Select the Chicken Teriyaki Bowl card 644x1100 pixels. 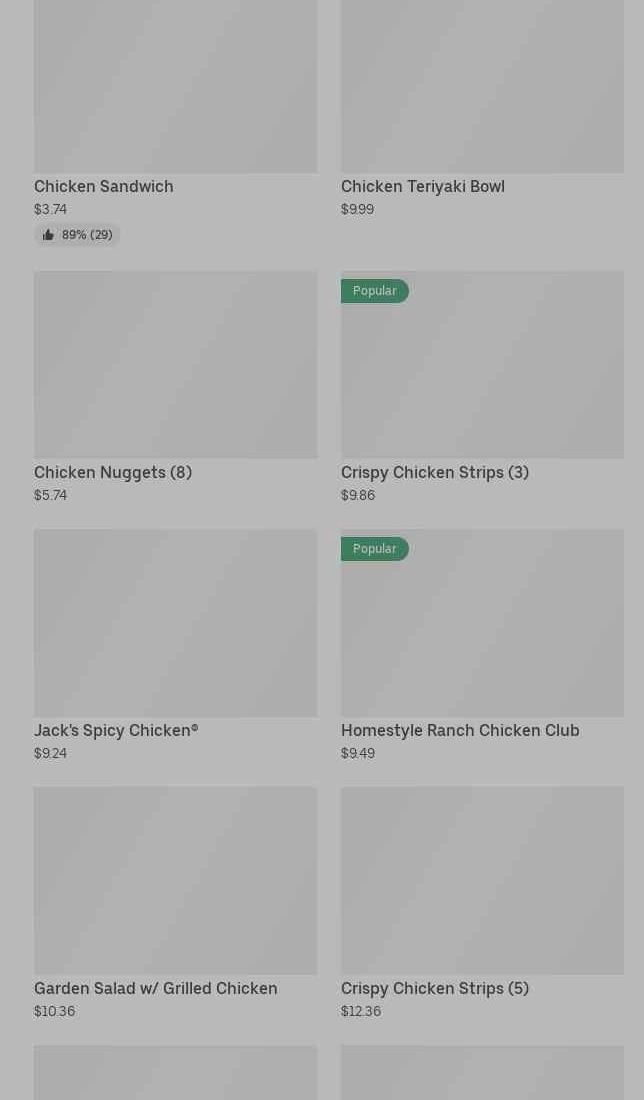[482, 109]
